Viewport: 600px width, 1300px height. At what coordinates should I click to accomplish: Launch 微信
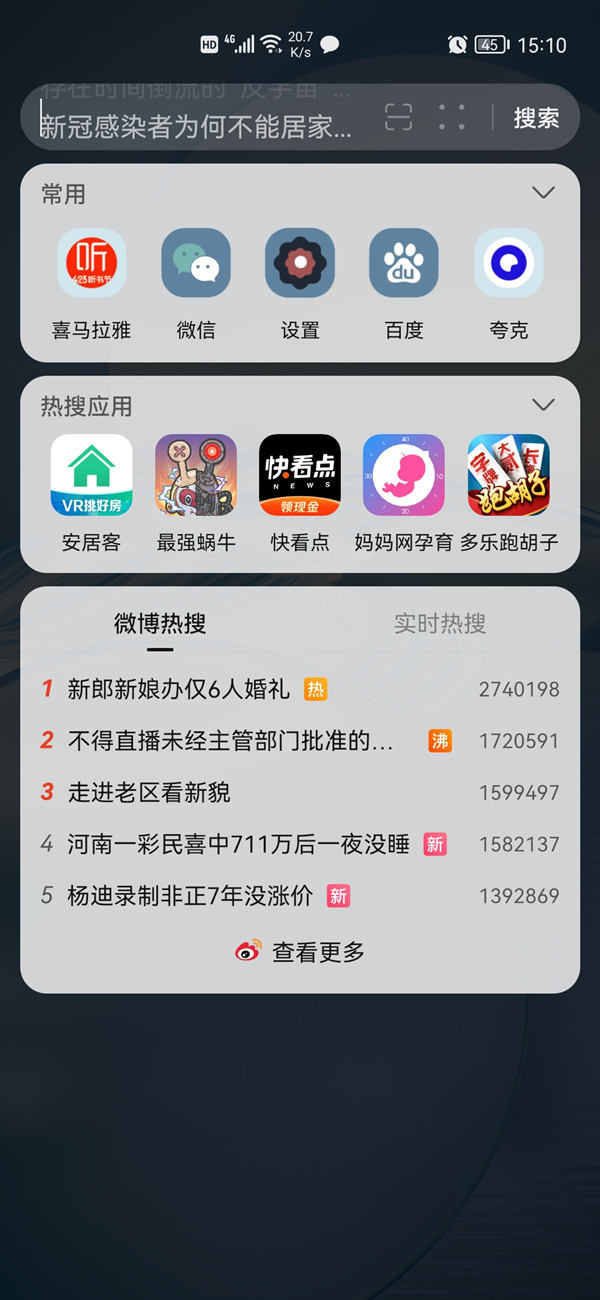click(x=196, y=264)
